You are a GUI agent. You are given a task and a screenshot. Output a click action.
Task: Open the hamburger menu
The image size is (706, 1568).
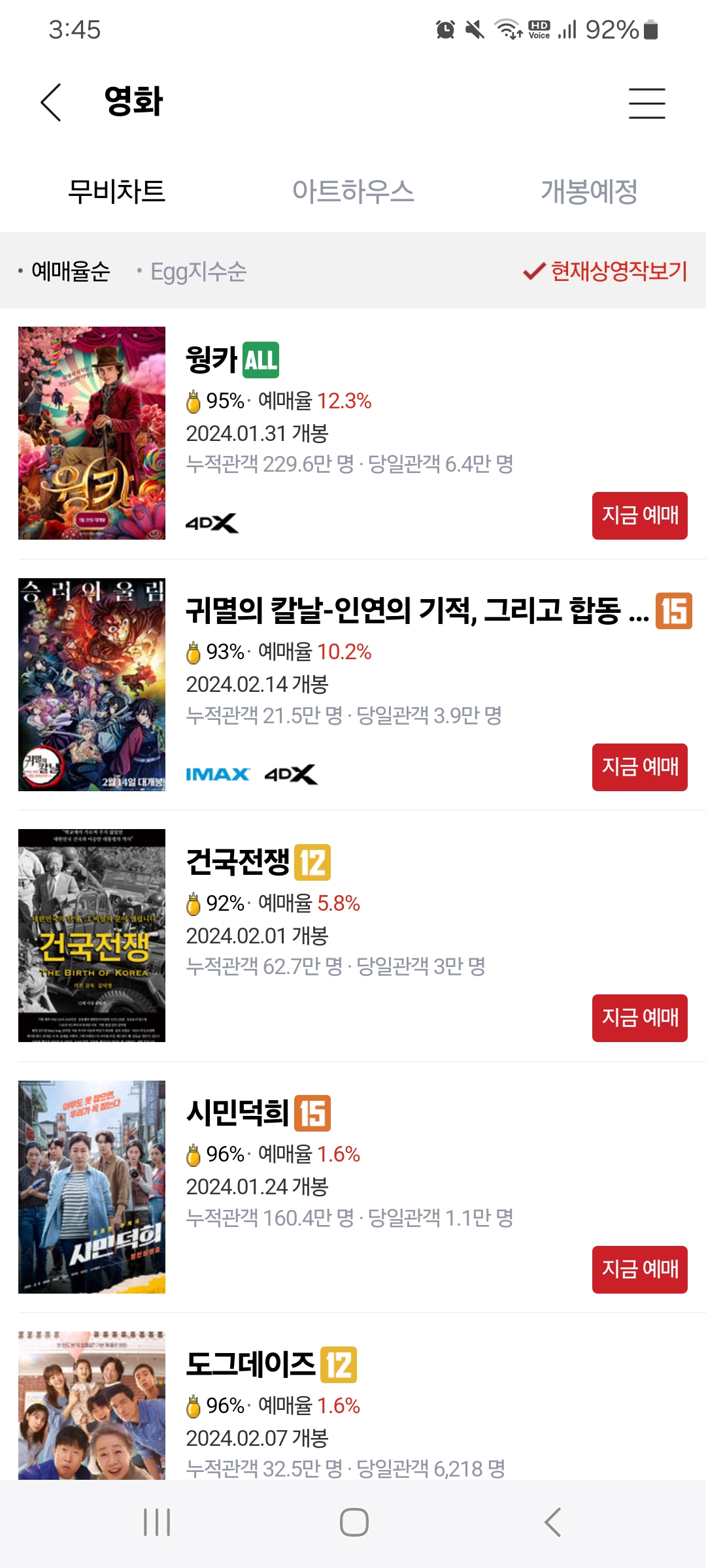coord(647,103)
